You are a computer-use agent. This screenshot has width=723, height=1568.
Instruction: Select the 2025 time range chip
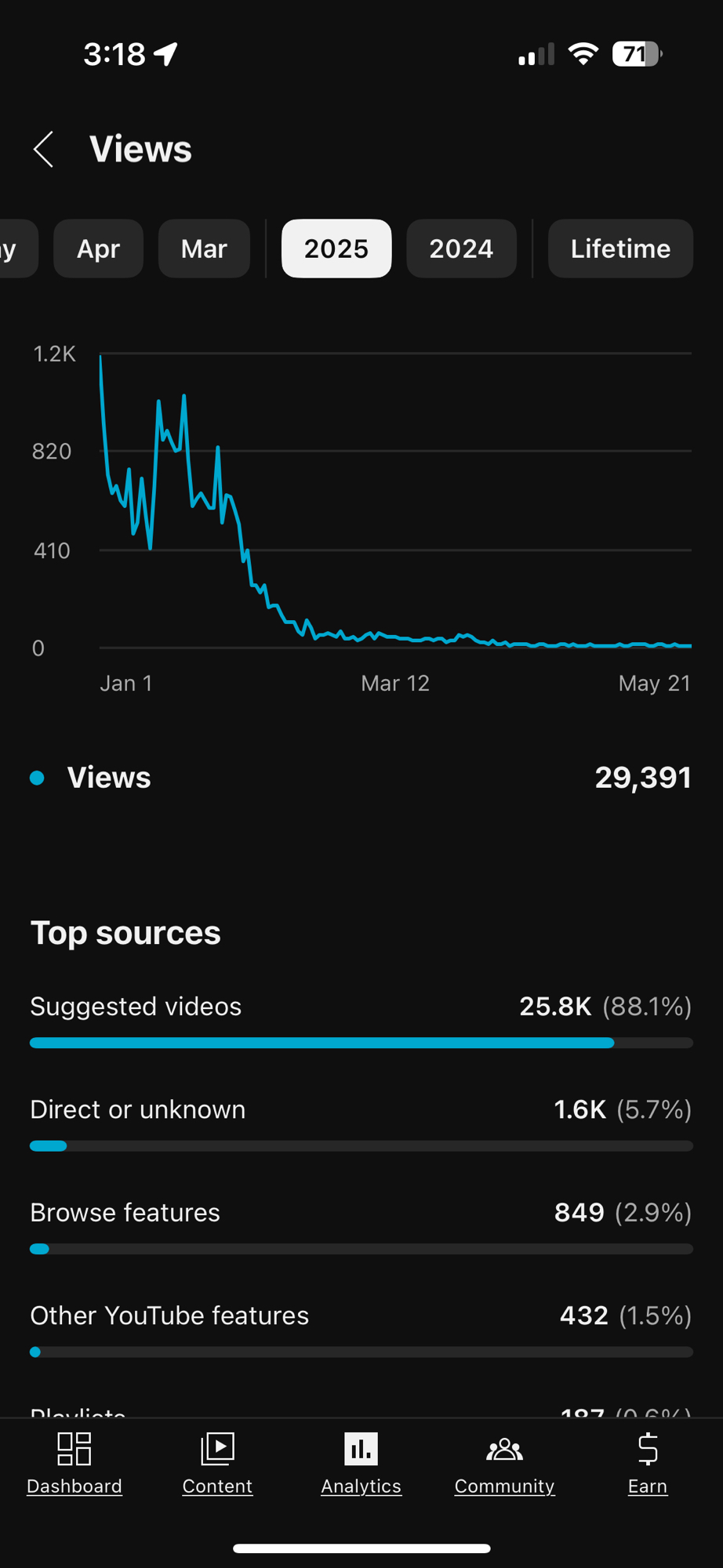coord(336,249)
